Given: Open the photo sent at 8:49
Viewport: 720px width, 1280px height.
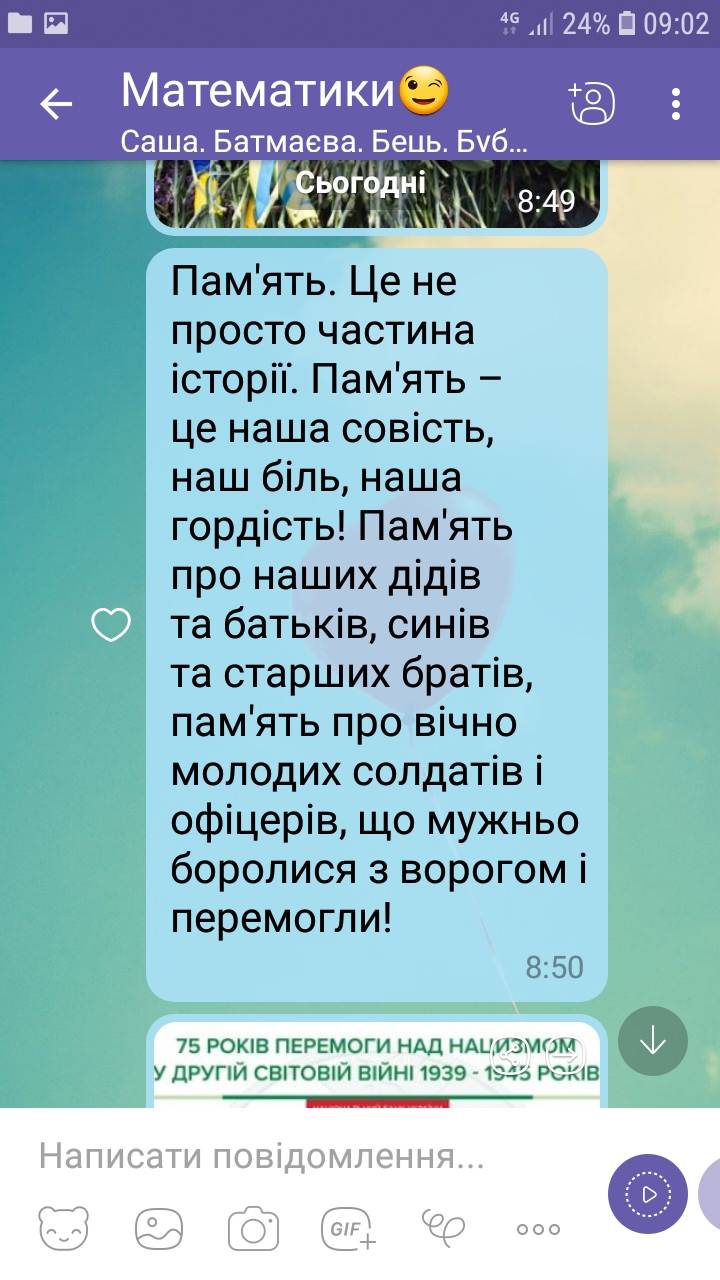Looking at the screenshot, I should (x=376, y=196).
